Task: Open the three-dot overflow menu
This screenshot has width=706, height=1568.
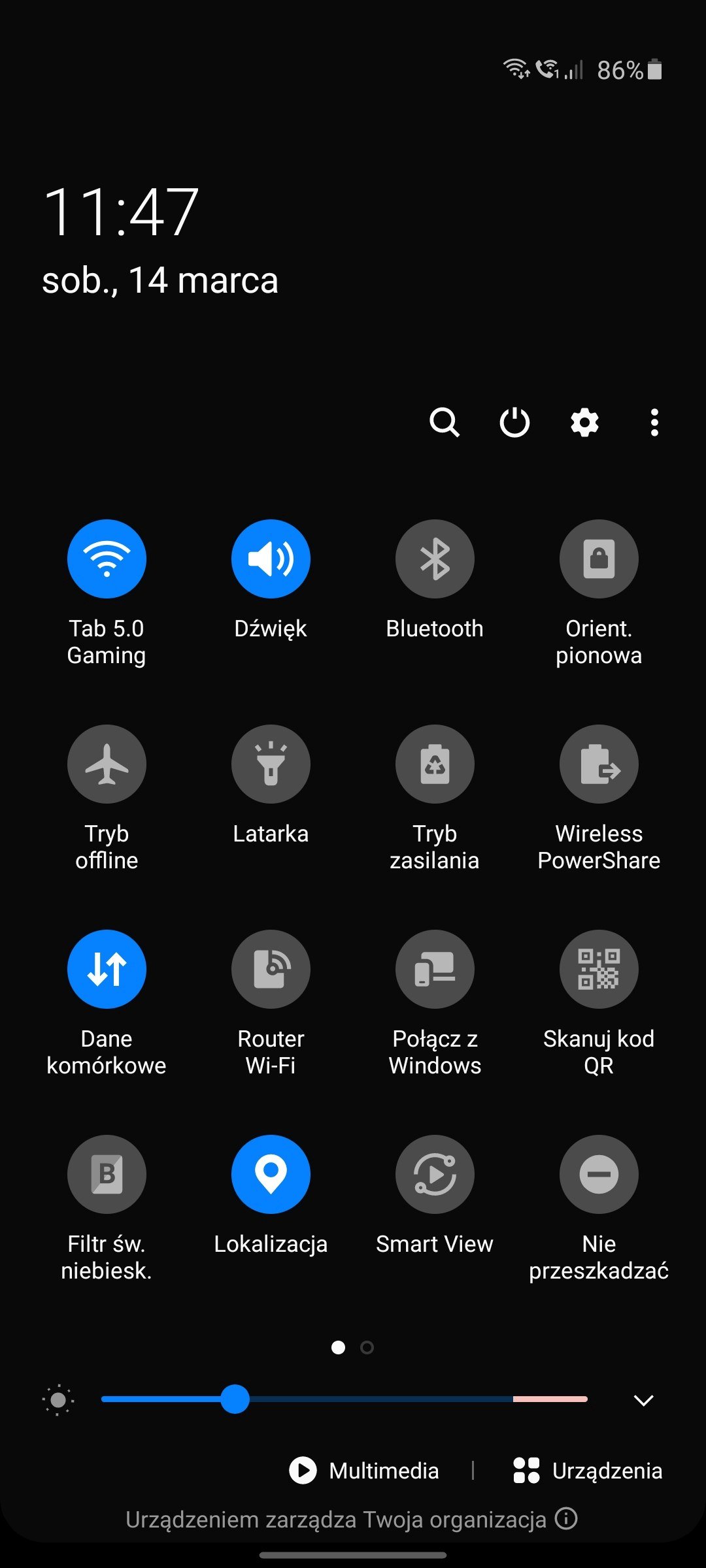Action: click(654, 422)
